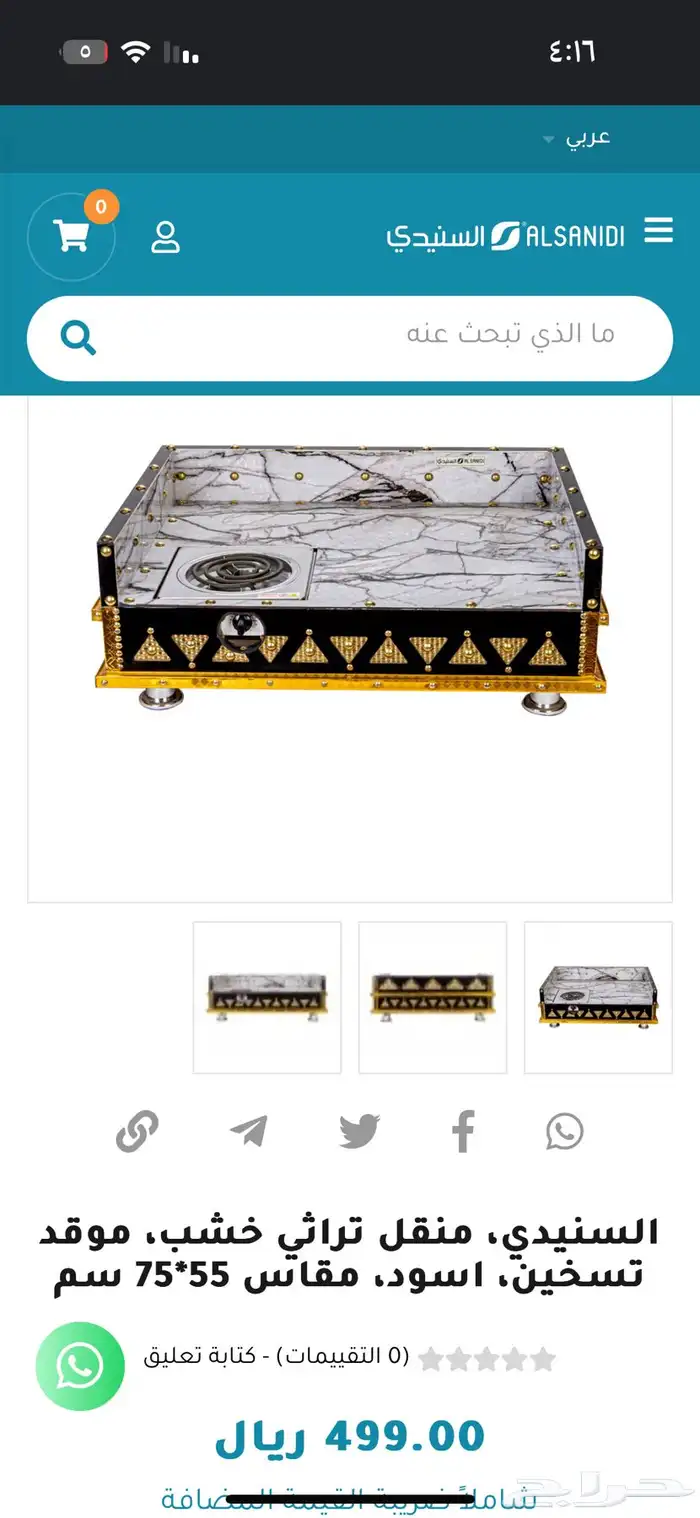Share product on Facebook
Viewport: 700px width, 1518px height.
(x=463, y=1132)
